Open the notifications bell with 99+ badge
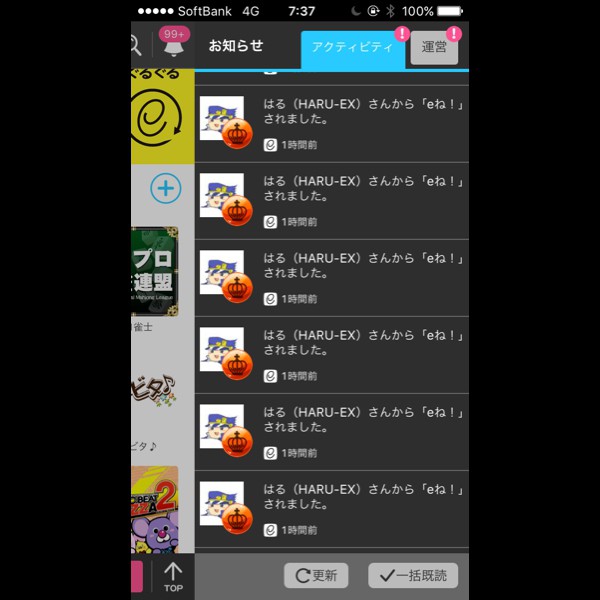 coord(171,46)
